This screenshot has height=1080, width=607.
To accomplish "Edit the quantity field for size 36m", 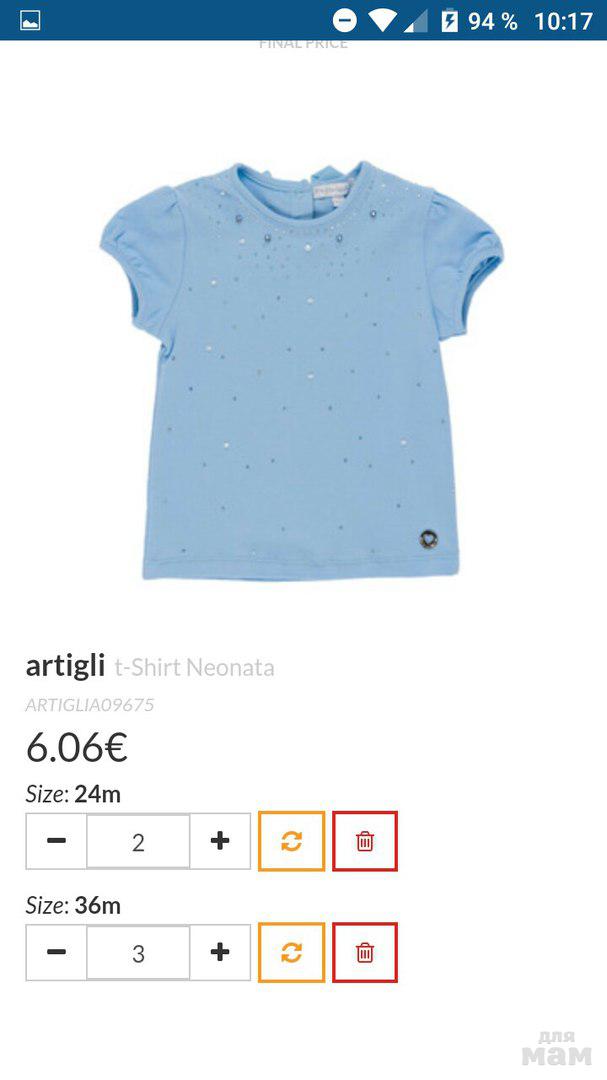I will coord(138,952).
